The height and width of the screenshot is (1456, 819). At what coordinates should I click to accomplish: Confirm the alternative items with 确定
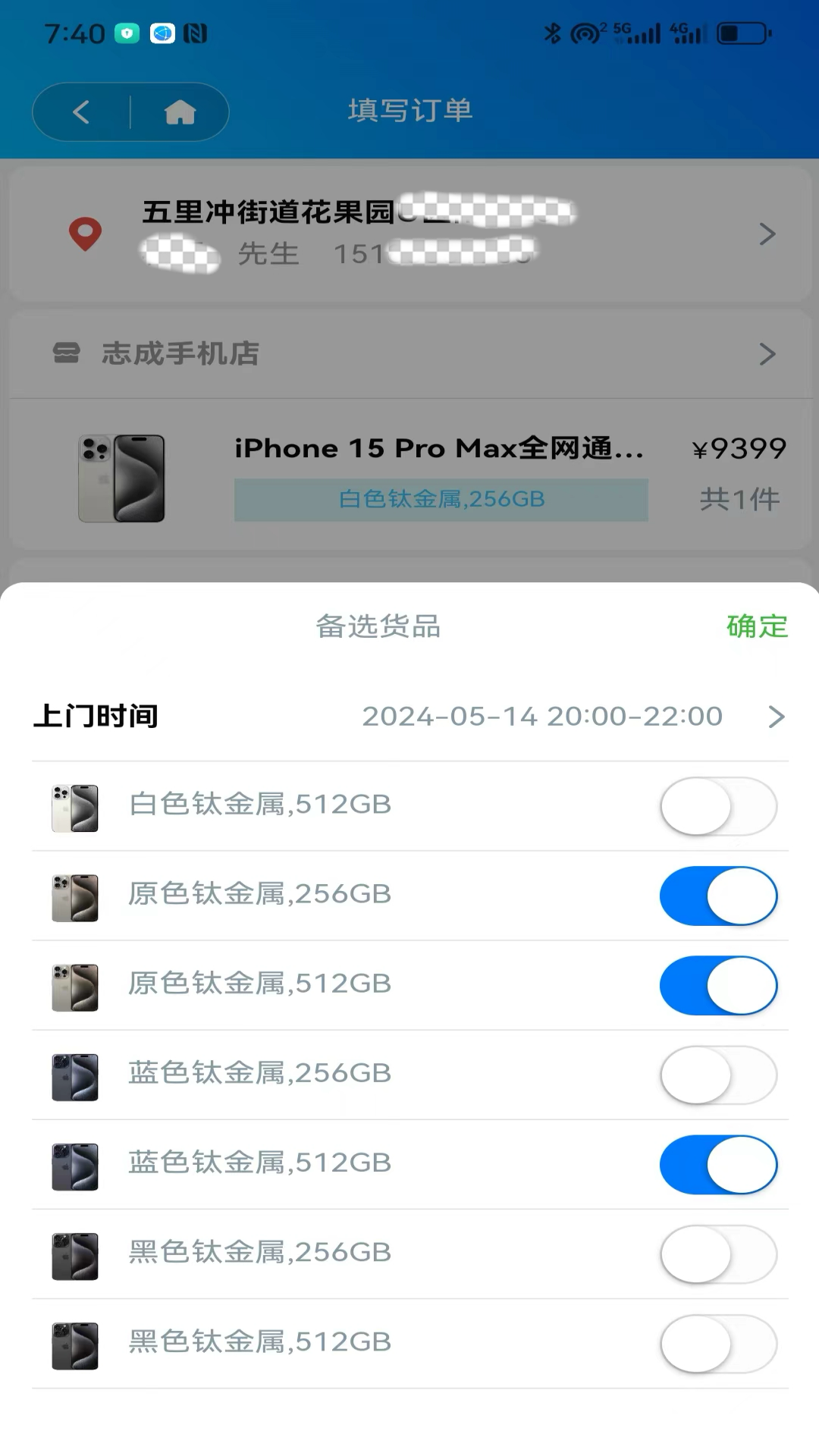click(757, 626)
